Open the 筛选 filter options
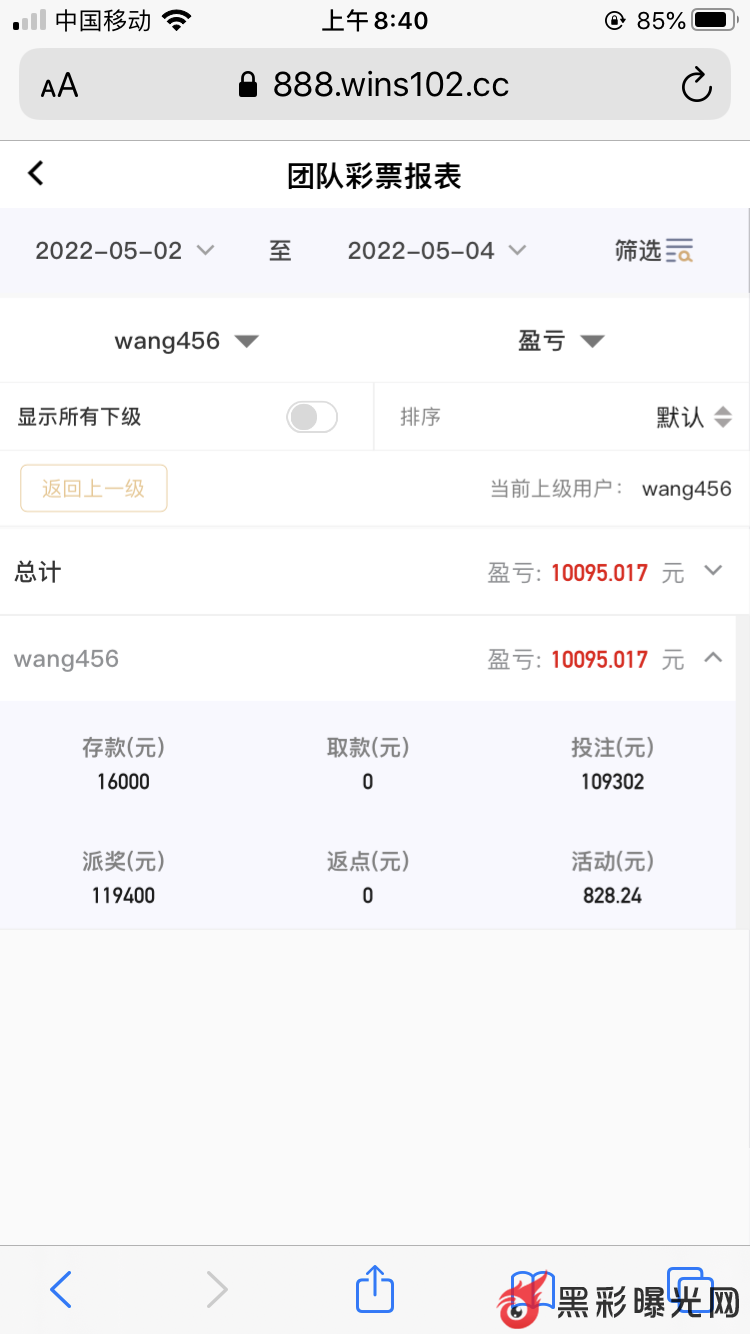Viewport: 750px width, 1334px height. click(x=654, y=251)
